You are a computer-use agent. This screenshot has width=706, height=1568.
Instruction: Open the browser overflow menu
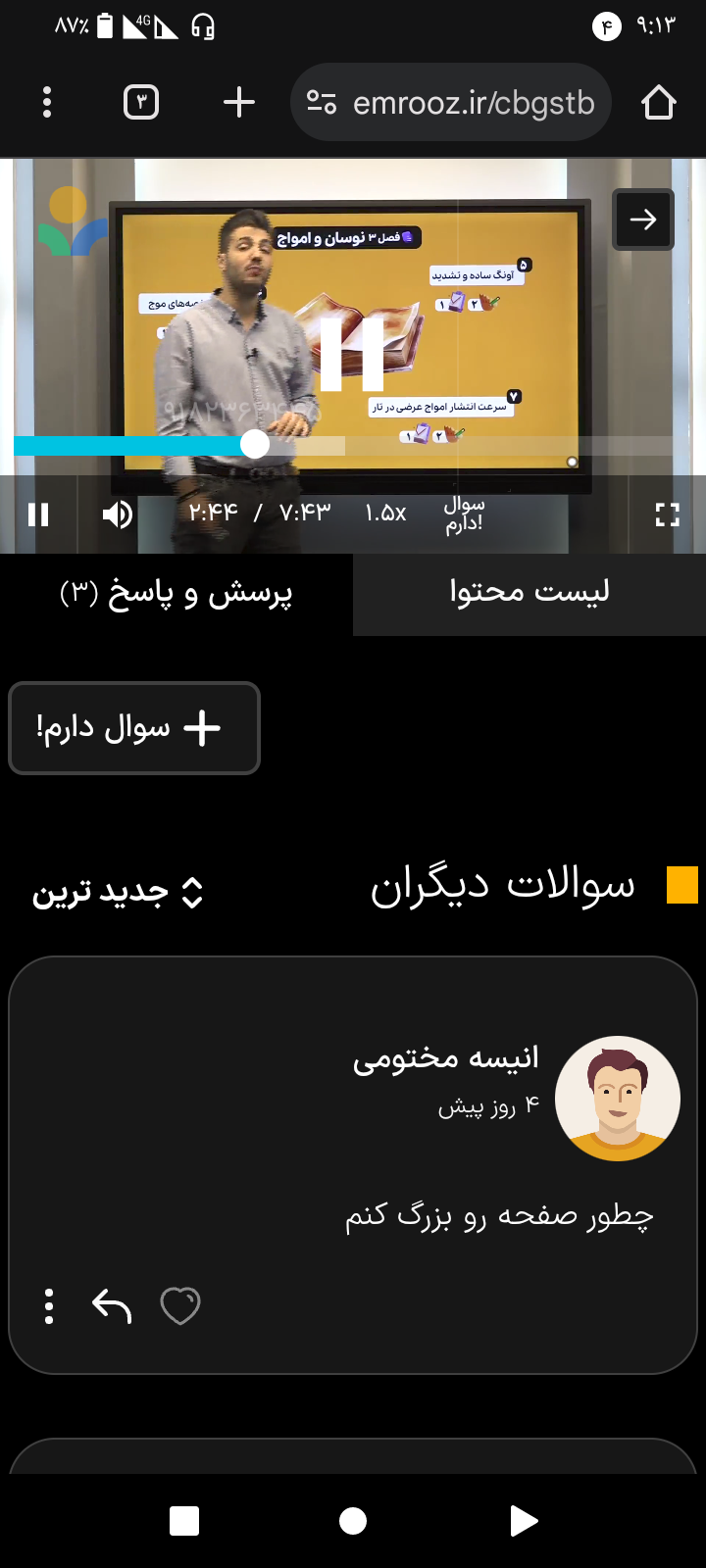(47, 102)
